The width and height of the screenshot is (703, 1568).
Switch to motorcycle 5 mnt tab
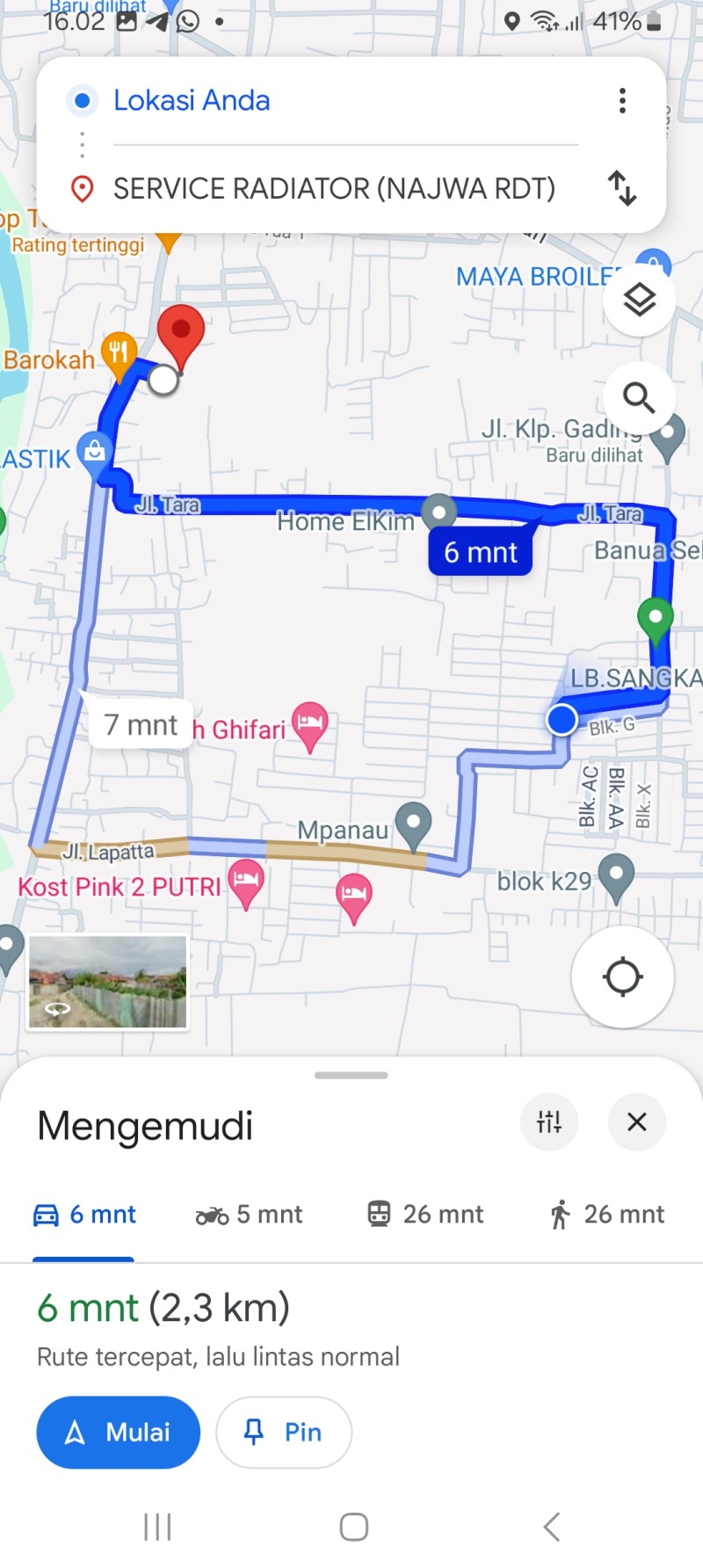point(249,1215)
